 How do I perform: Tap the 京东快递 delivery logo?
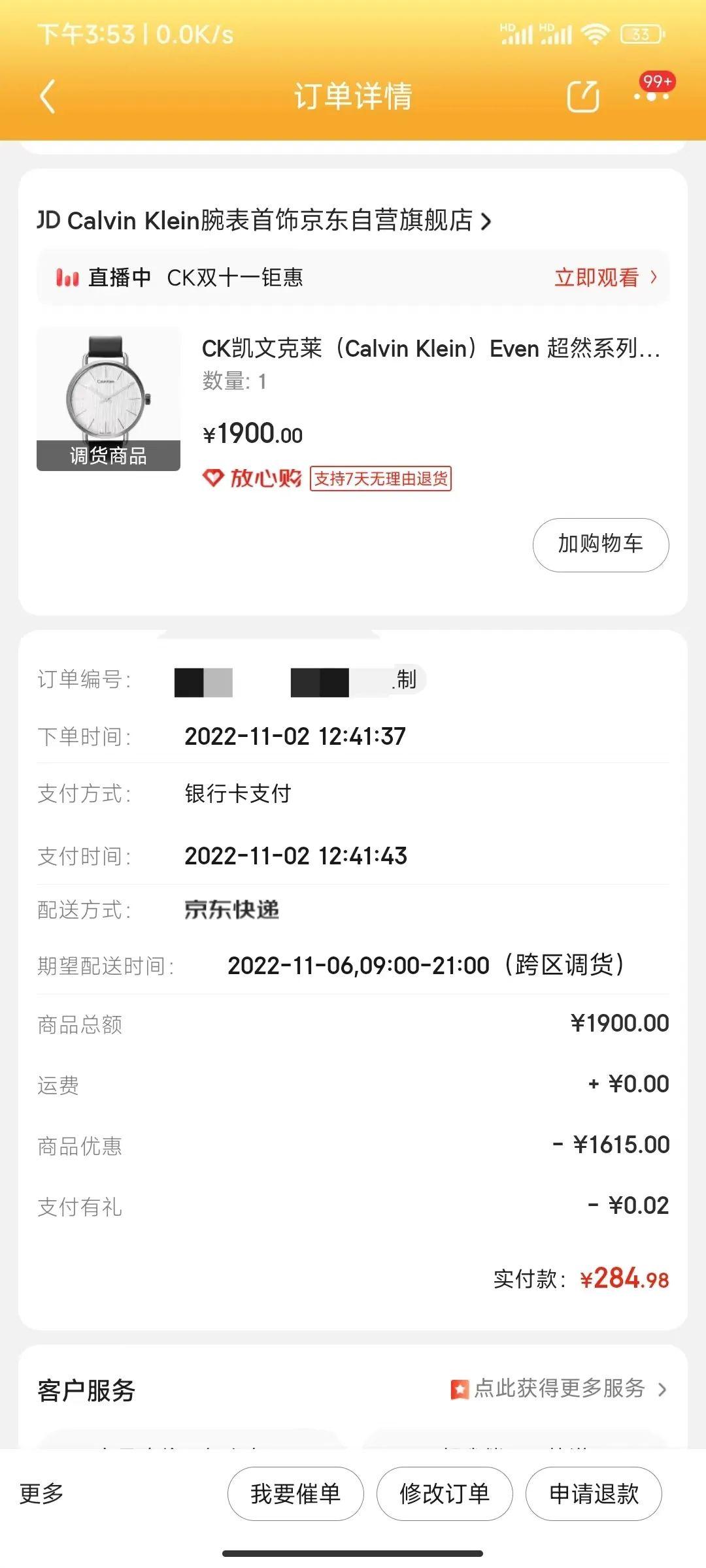pos(232,910)
